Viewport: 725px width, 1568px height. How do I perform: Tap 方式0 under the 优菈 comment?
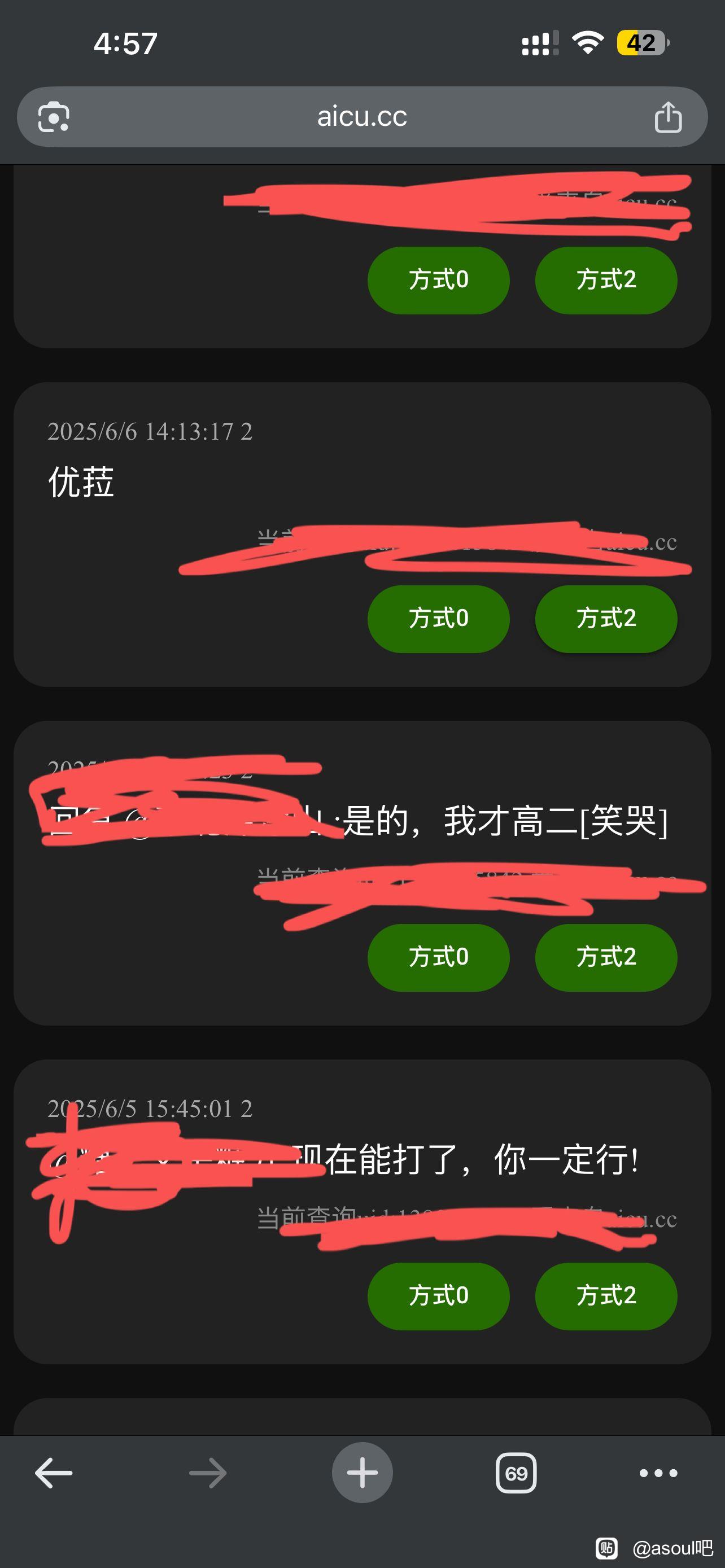[x=438, y=619]
